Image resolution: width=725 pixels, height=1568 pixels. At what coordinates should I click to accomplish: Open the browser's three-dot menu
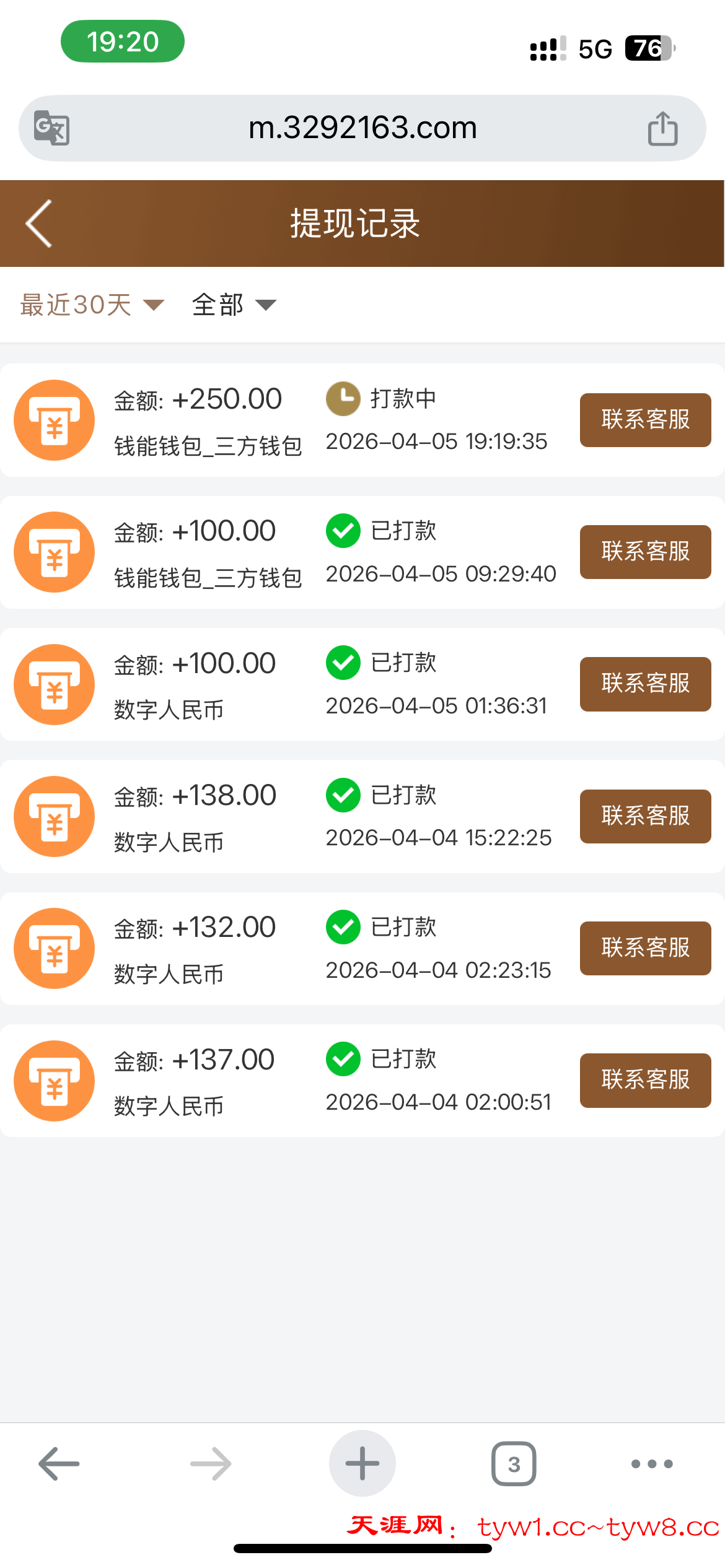(x=651, y=1463)
